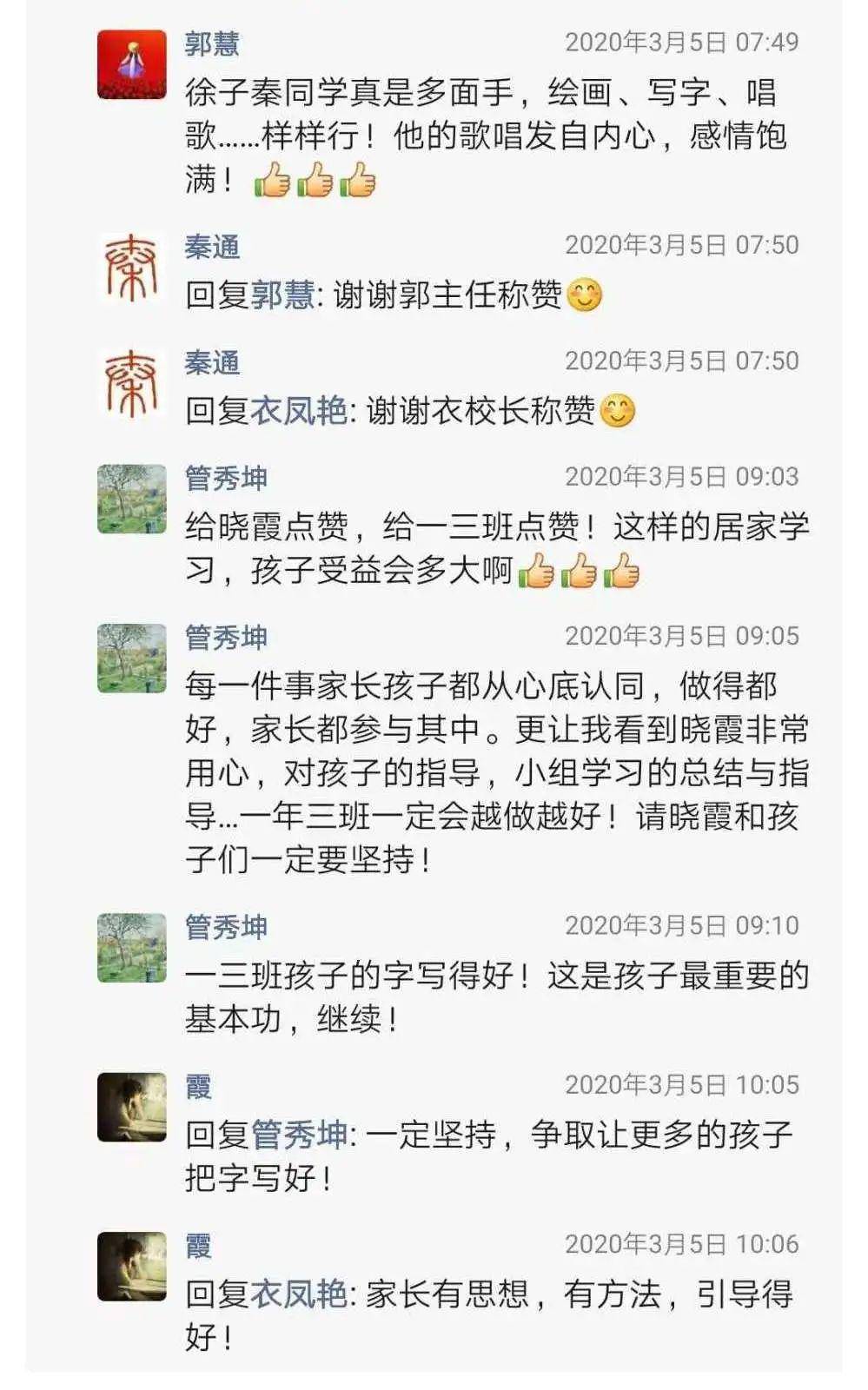Open 郭慧's profile picture
The width and height of the screenshot is (868, 1390).
[131, 64]
